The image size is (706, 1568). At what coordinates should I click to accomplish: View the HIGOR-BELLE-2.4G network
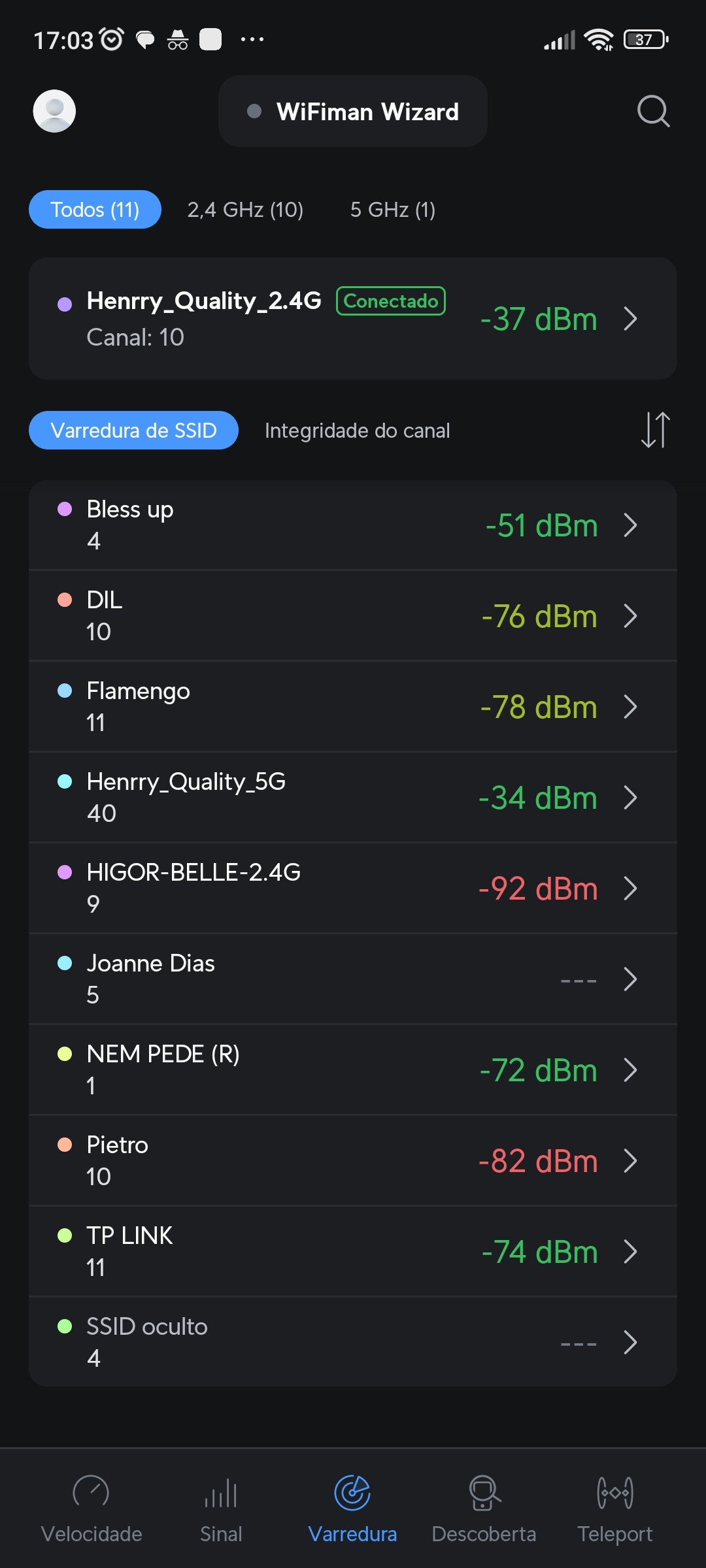tap(353, 889)
